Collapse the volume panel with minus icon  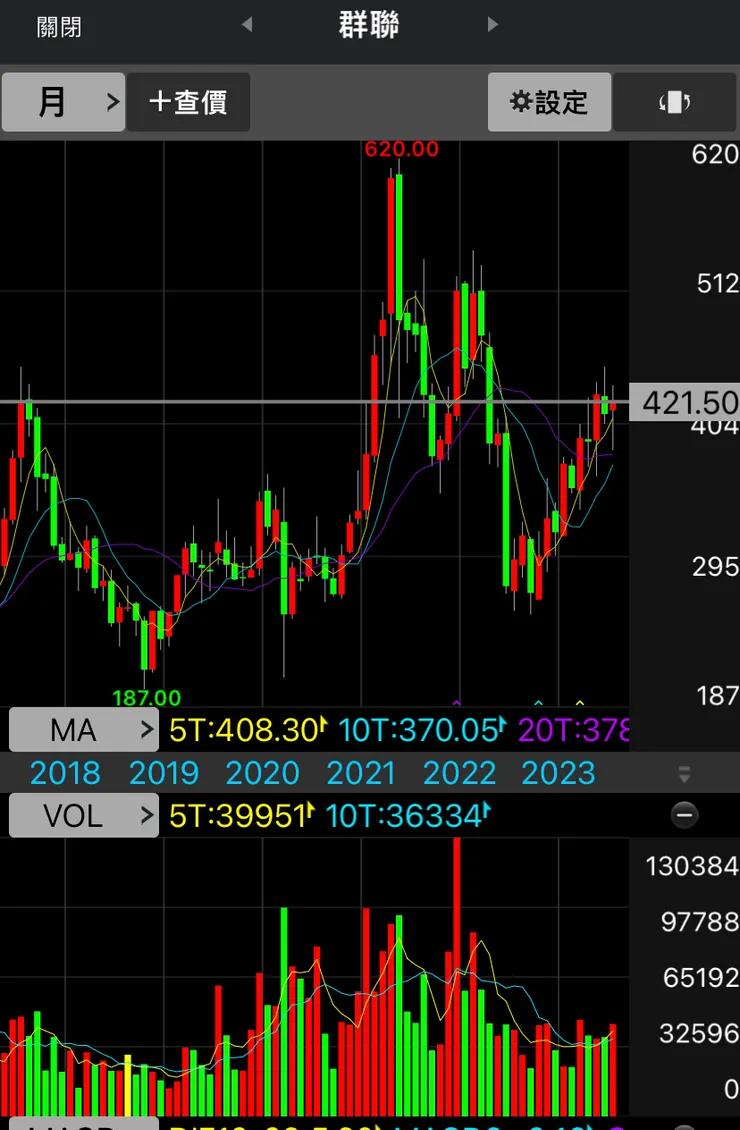[x=685, y=816]
